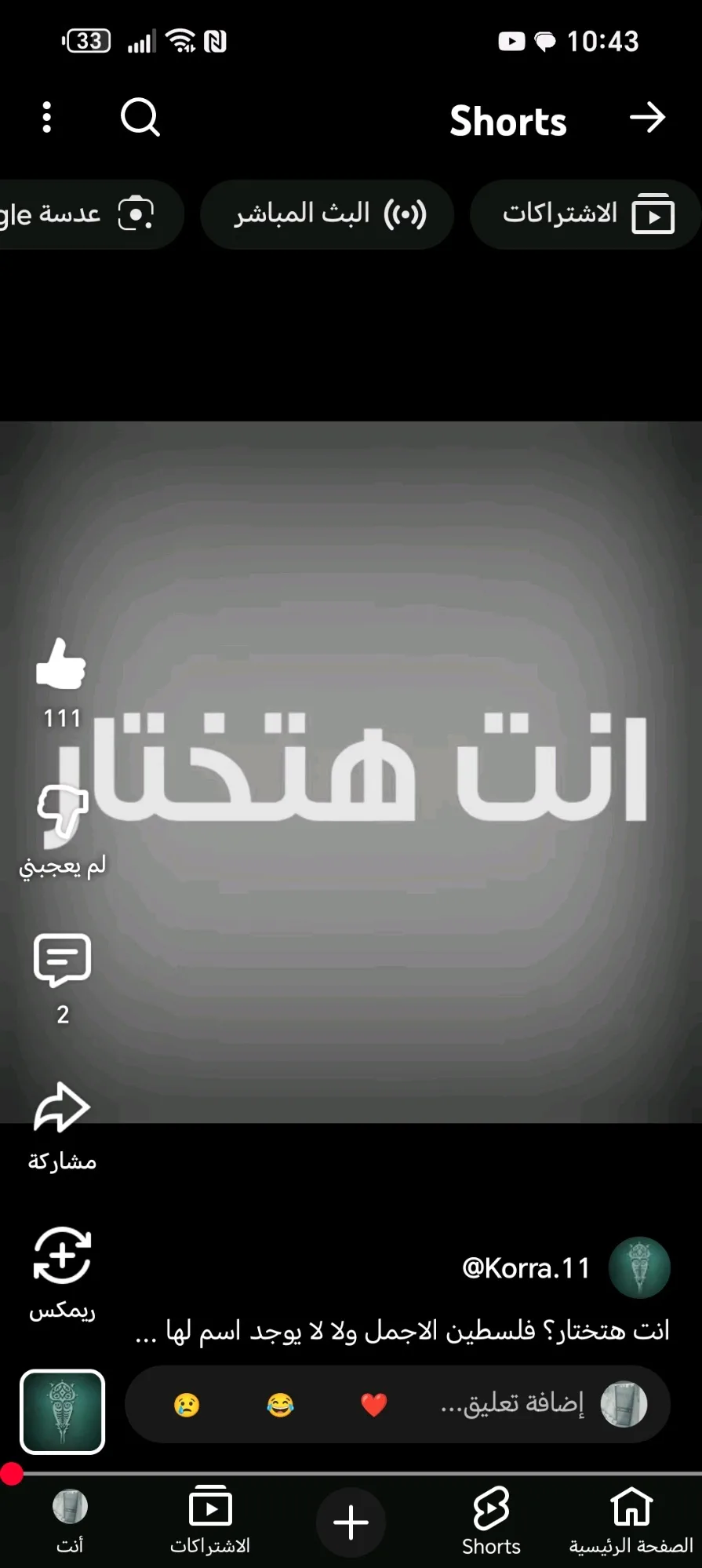The width and height of the screenshot is (702, 1568).
Task: Switch to الصفحة الرئيسية home tab
Action: click(631, 1521)
